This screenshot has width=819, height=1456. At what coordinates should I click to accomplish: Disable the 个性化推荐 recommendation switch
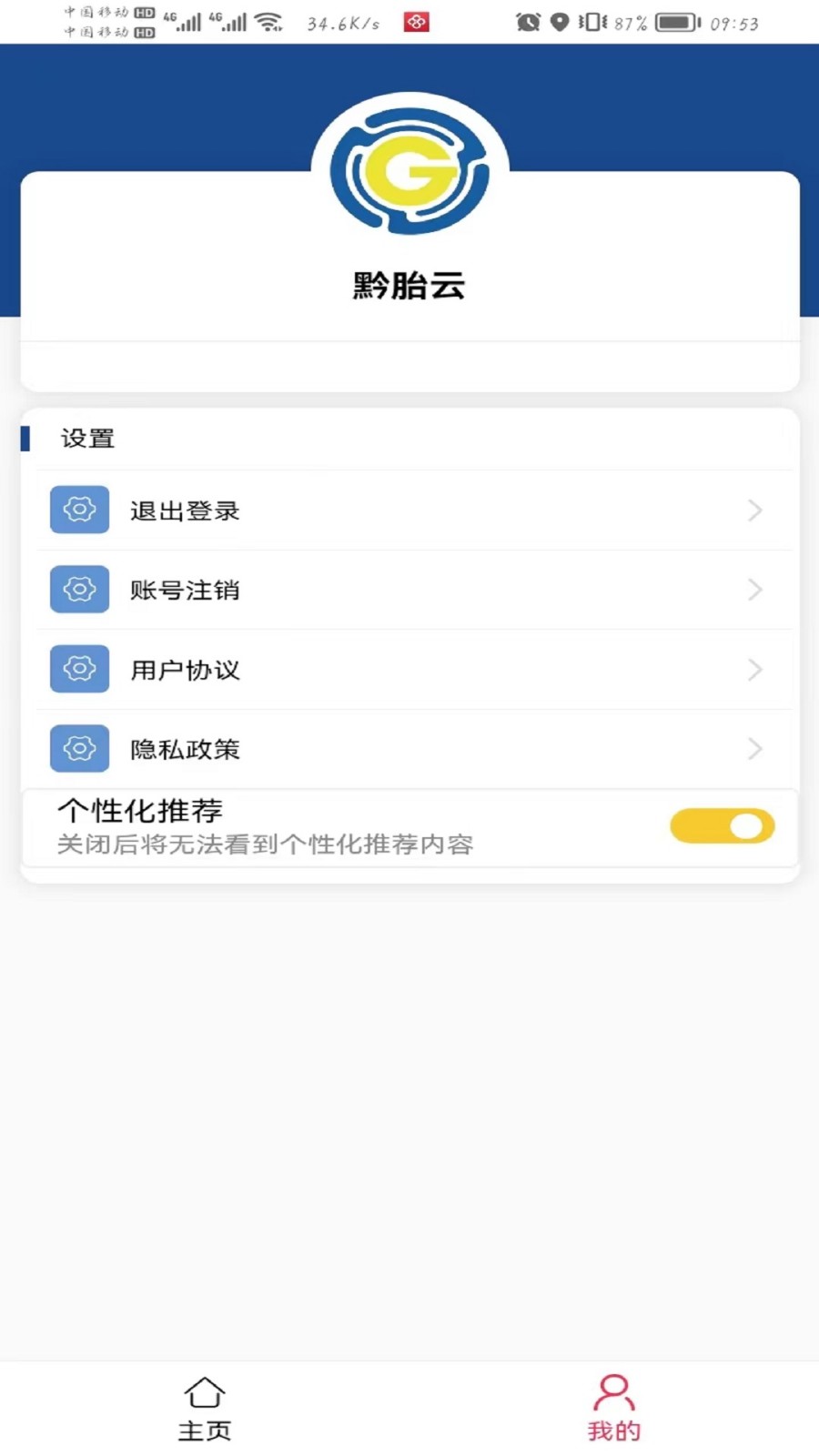pyautogui.click(x=722, y=826)
